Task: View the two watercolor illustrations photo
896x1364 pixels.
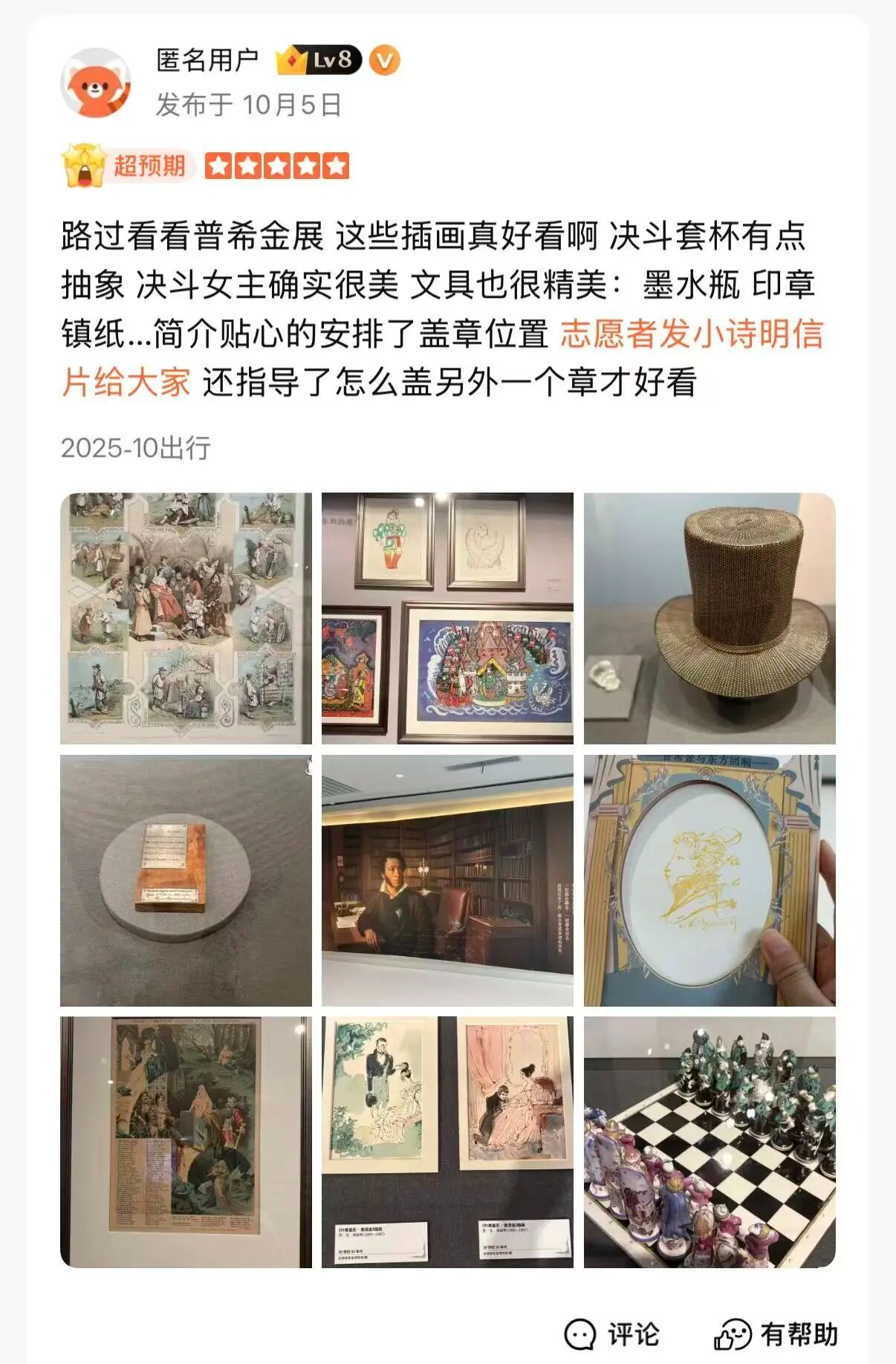Action: tap(447, 1142)
